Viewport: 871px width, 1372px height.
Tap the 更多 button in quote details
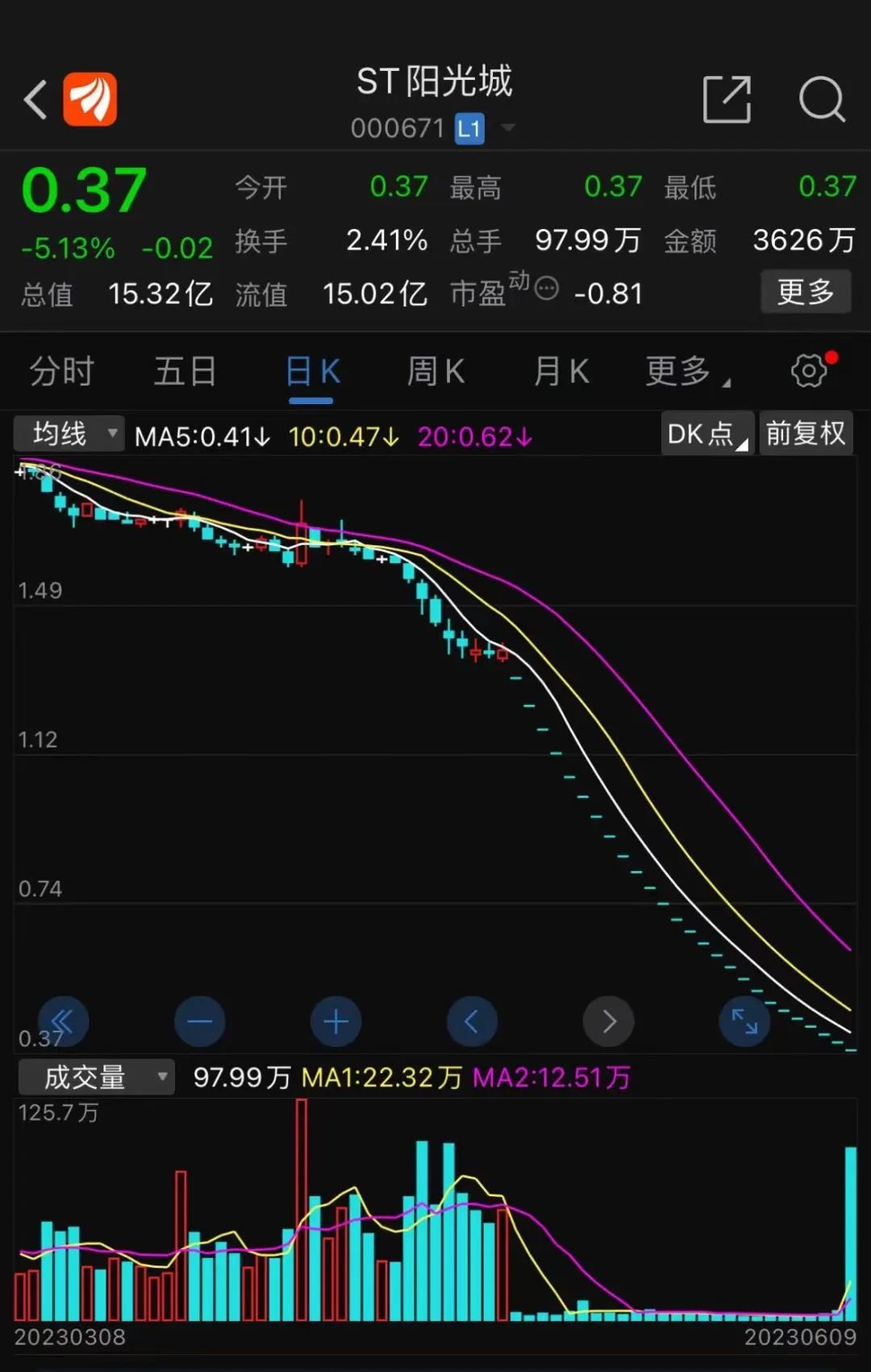[x=806, y=292]
